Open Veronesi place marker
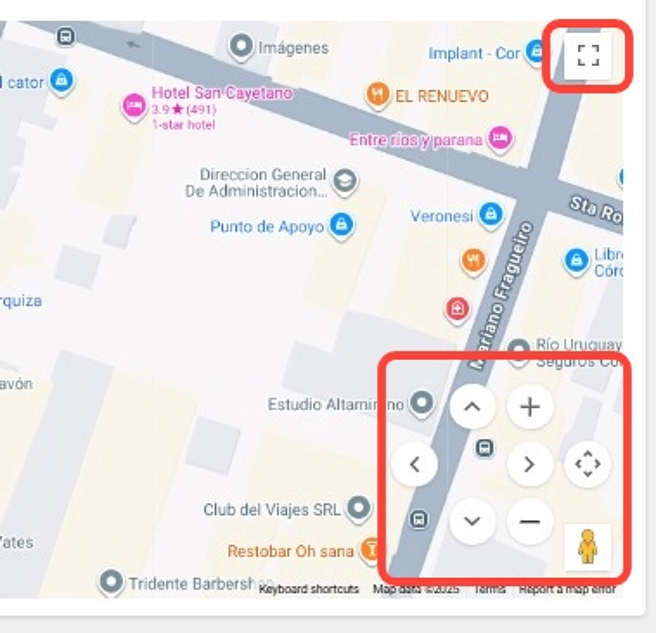Image resolution: width=656 pixels, height=633 pixels. 490,214
